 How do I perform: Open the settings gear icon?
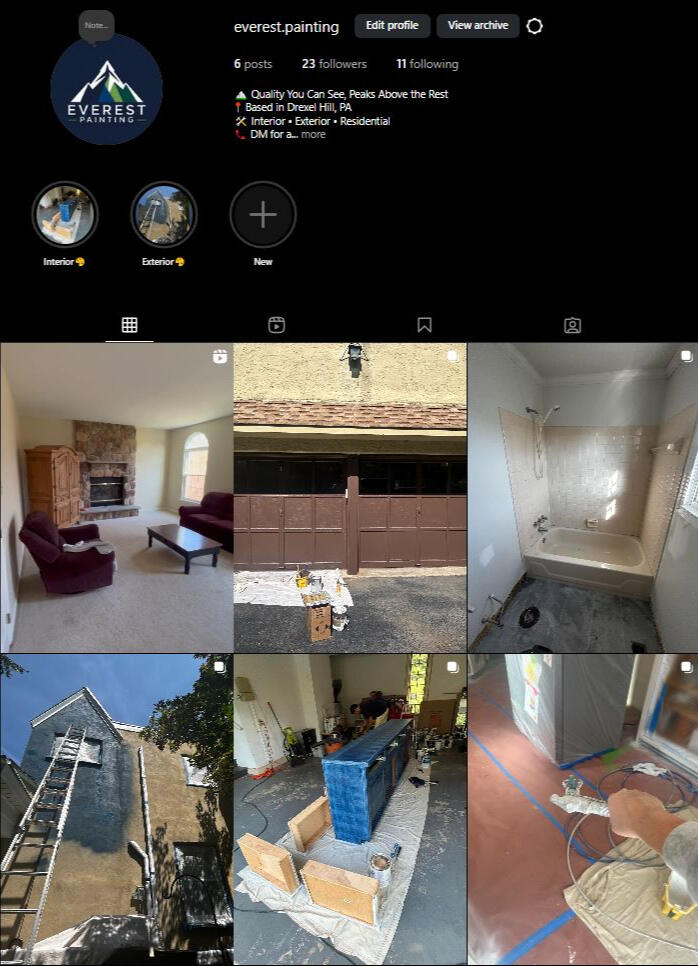pos(535,26)
